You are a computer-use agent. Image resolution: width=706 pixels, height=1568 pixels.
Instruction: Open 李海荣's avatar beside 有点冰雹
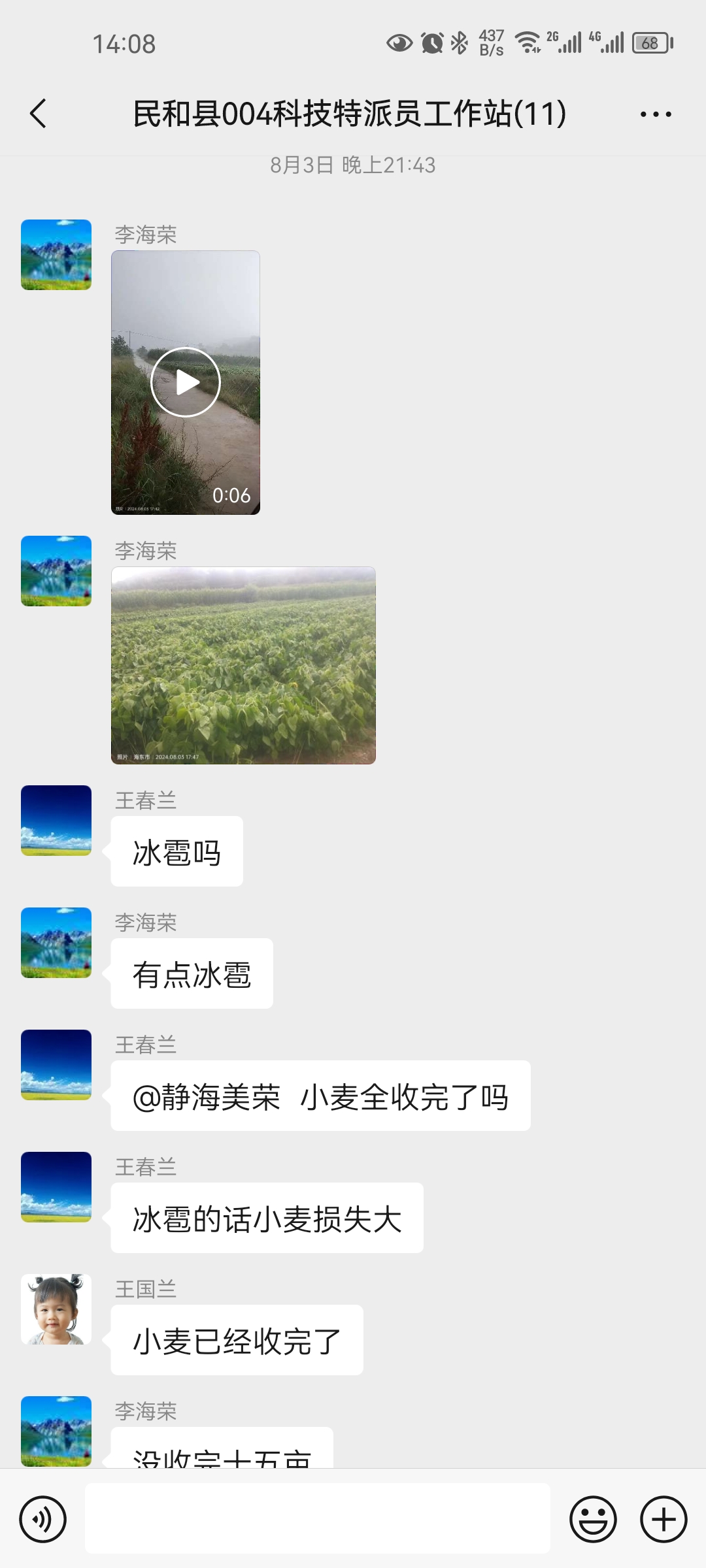56,943
